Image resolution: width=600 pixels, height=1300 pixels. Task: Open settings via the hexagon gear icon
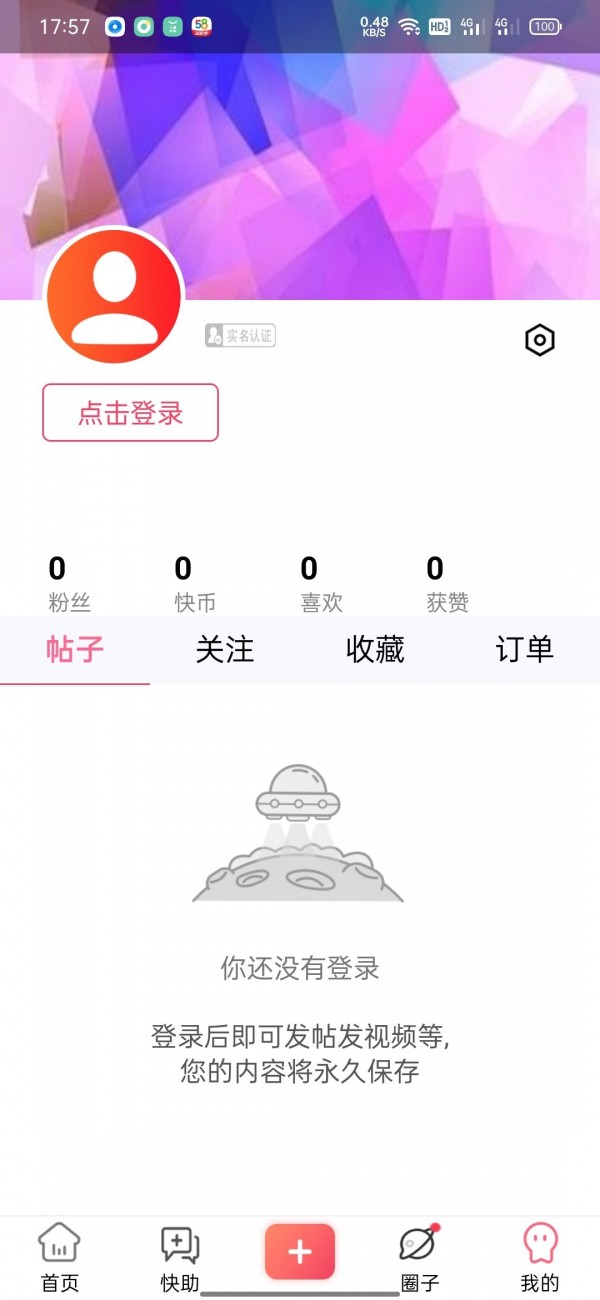click(540, 340)
